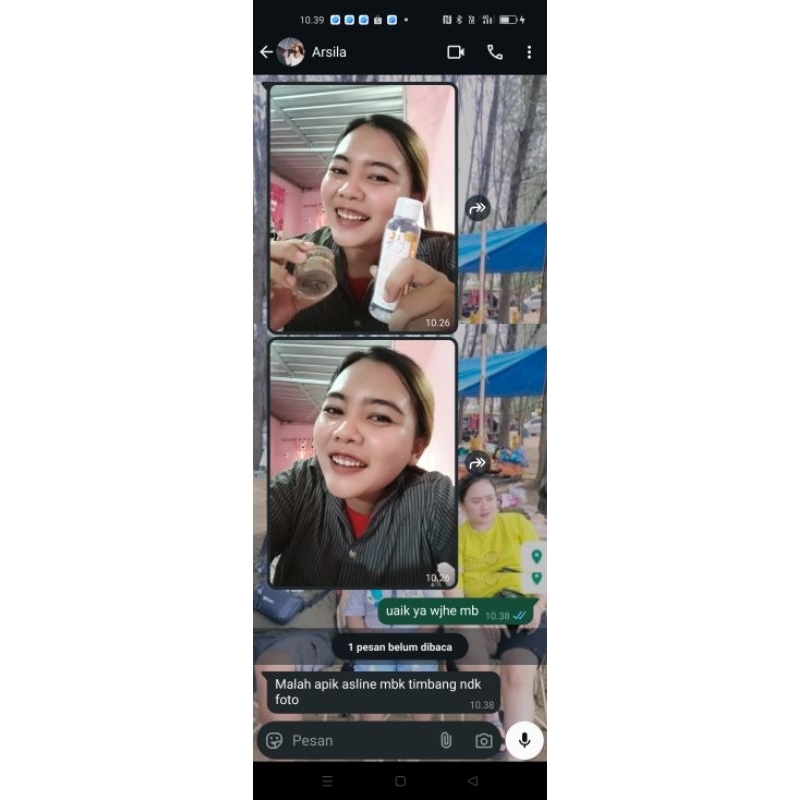Image resolution: width=800 pixels, height=800 pixels.
Task: Open the selfie photo without products
Action: coord(362,463)
